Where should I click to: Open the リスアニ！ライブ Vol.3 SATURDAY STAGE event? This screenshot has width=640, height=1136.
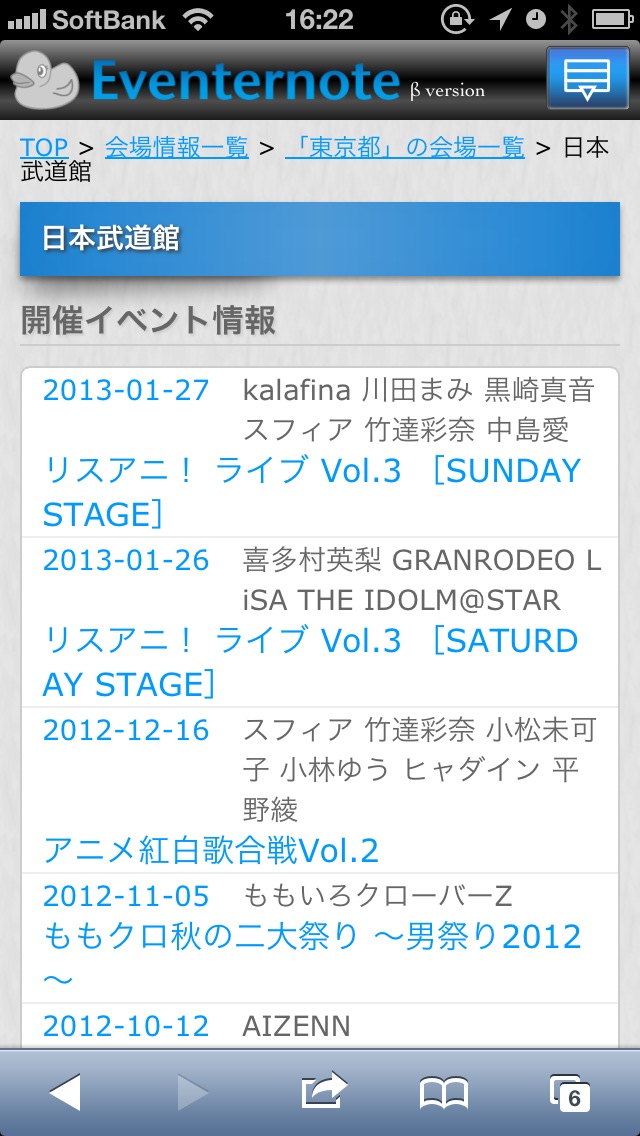pos(310,661)
